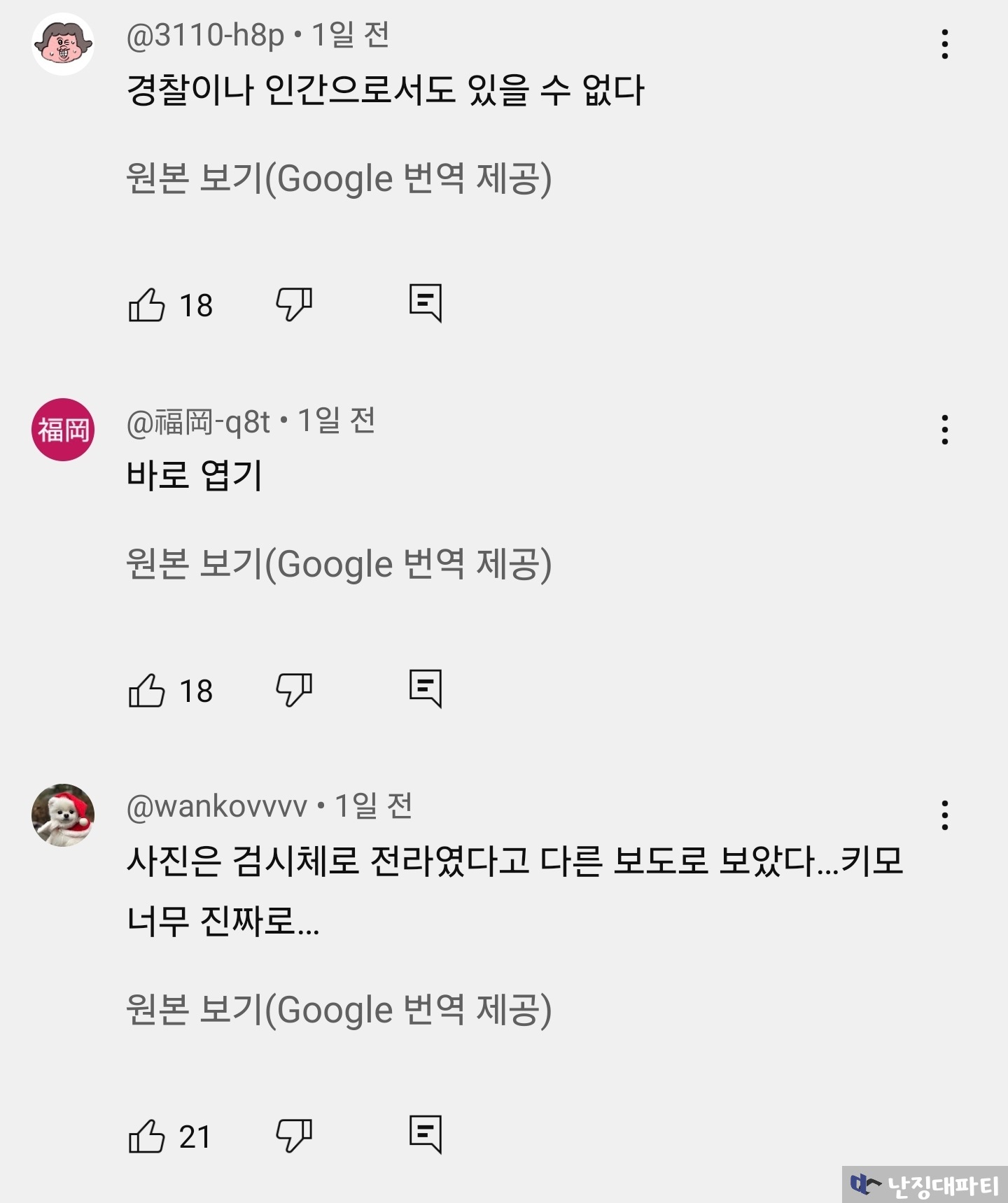Open @3110-h8p's profile avatar

[63, 44]
